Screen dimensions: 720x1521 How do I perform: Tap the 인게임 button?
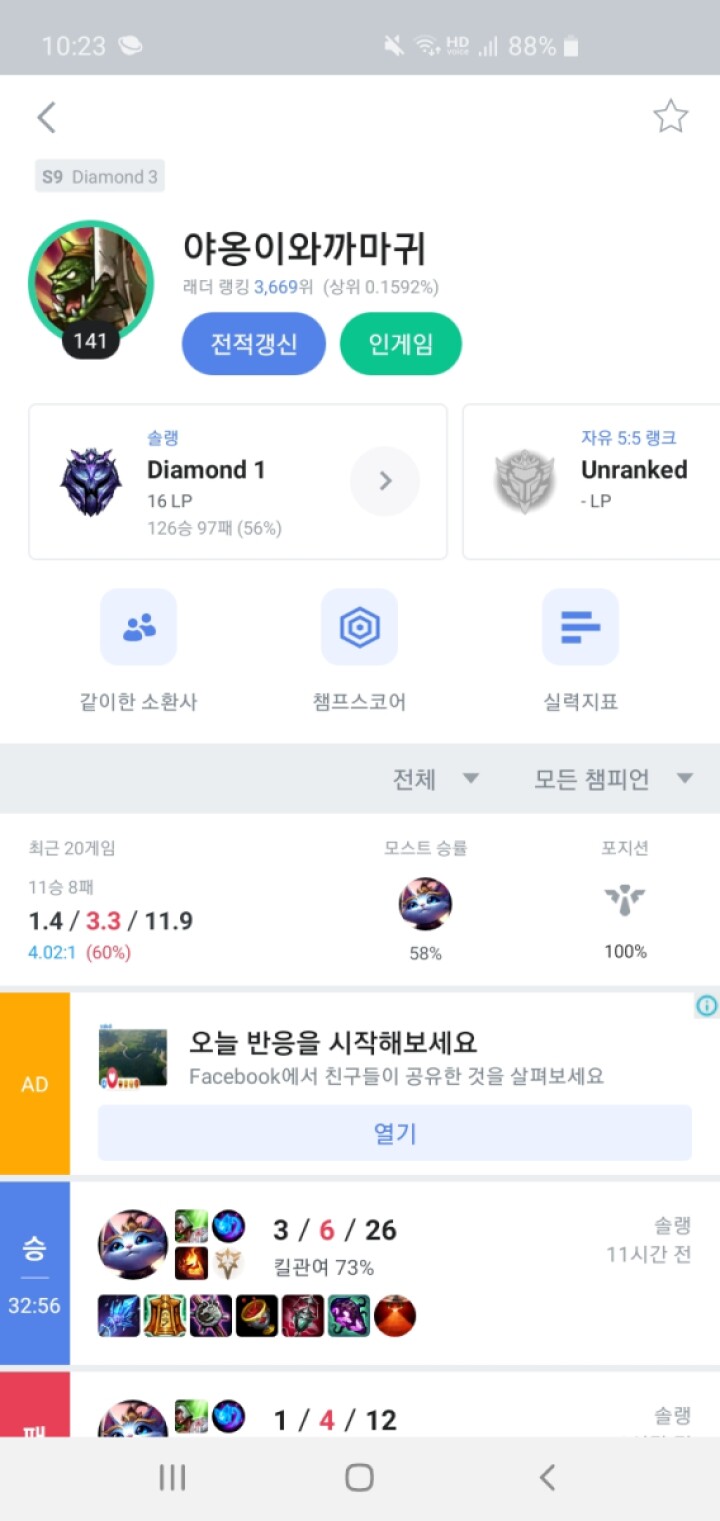[x=400, y=344]
